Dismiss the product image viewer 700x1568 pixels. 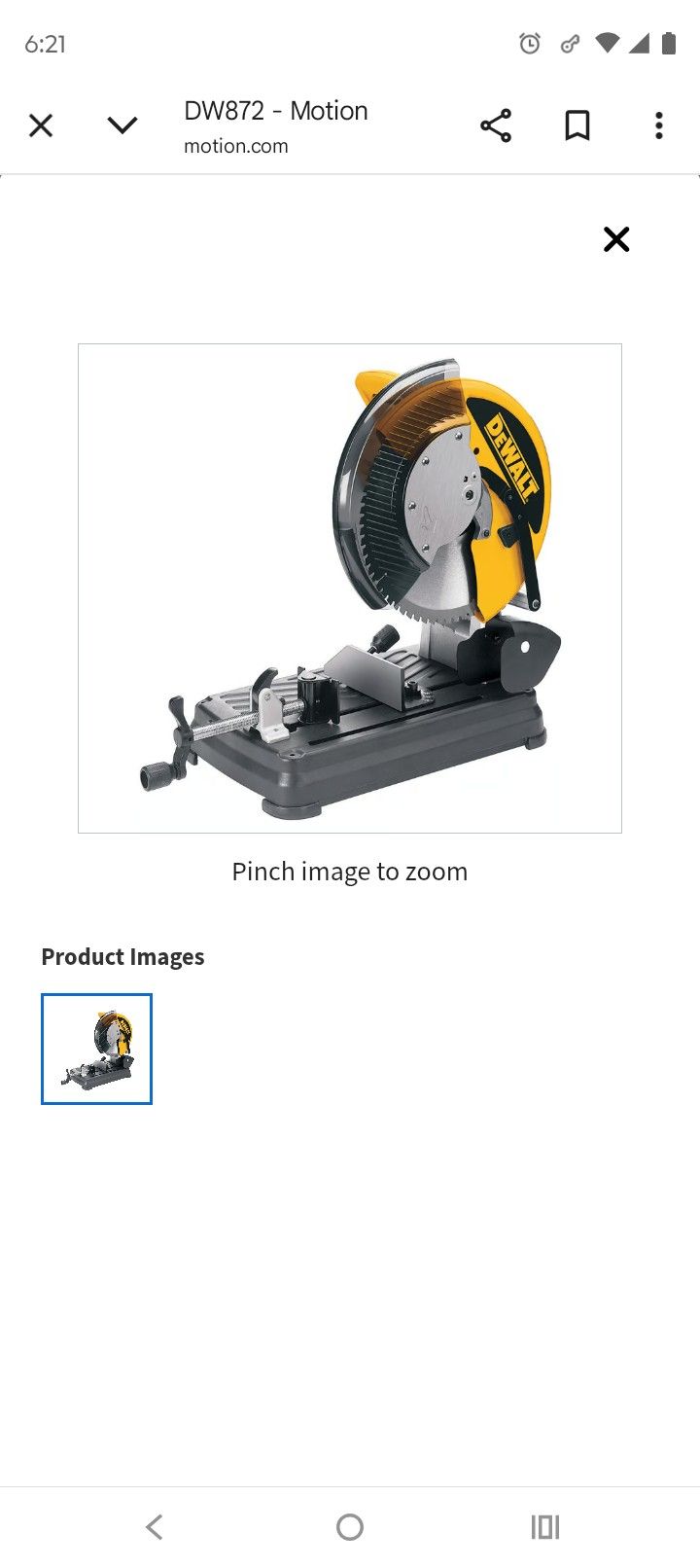click(616, 239)
